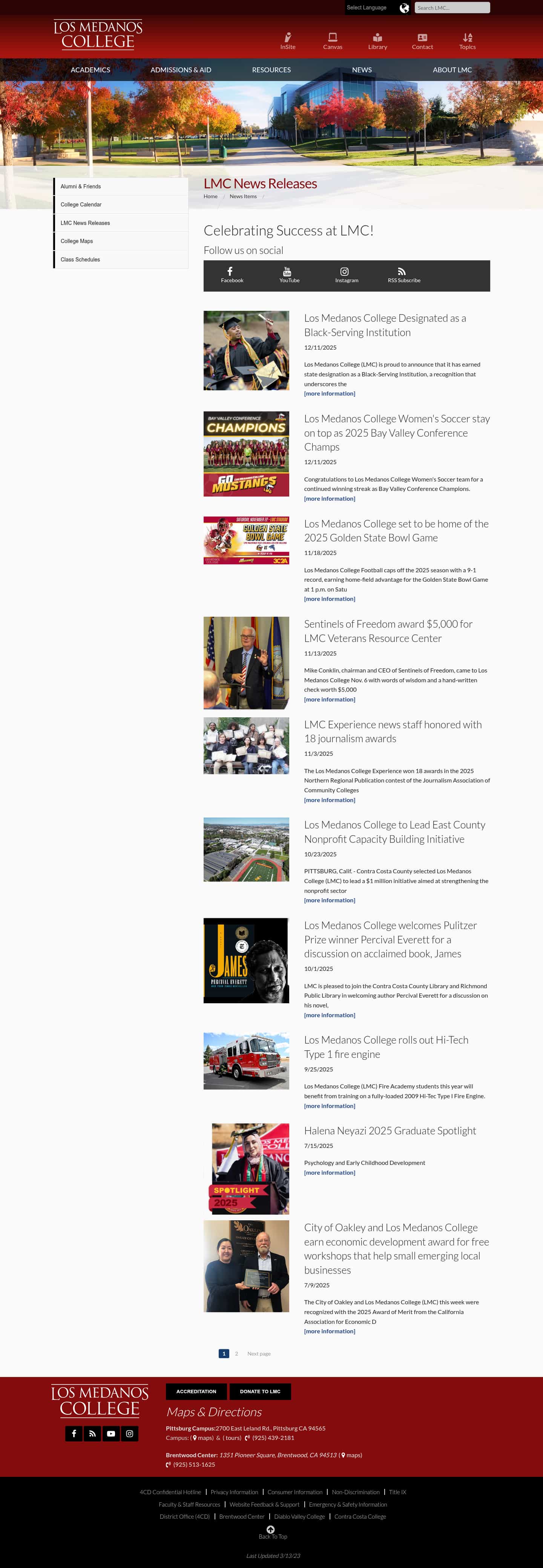Open the Select Language dropdown
543x1568 pixels.
[x=367, y=8]
